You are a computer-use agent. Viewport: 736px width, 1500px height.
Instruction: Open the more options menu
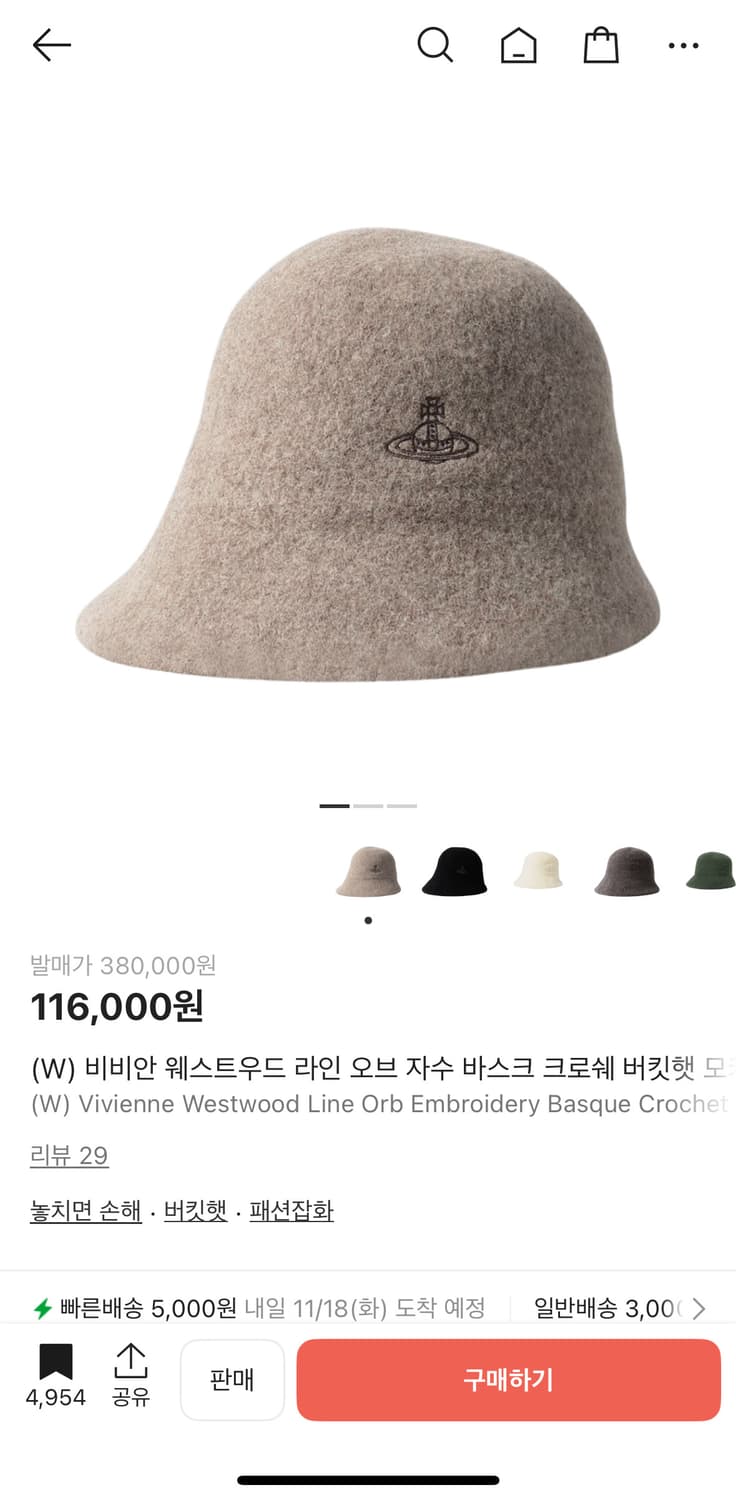click(683, 45)
